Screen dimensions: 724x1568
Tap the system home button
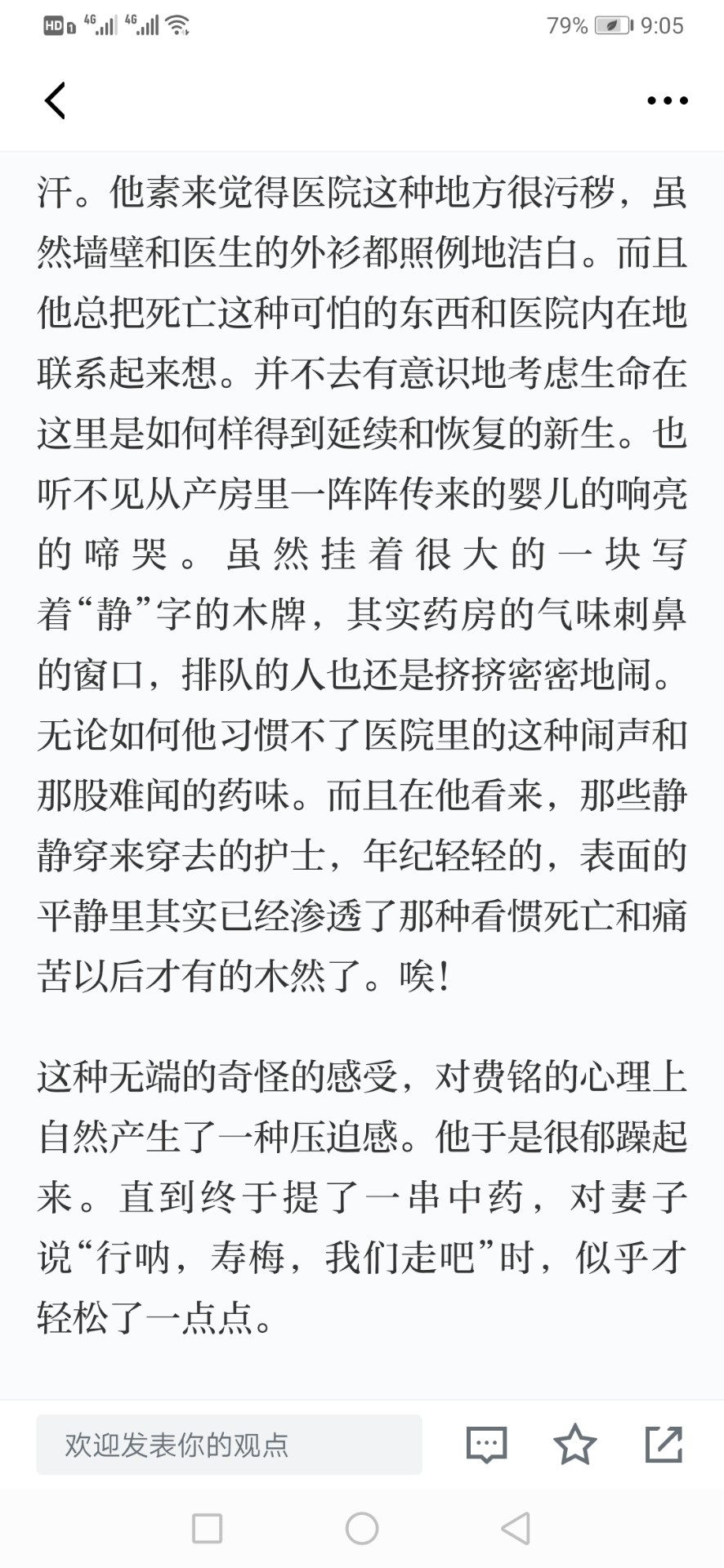(362, 1528)
